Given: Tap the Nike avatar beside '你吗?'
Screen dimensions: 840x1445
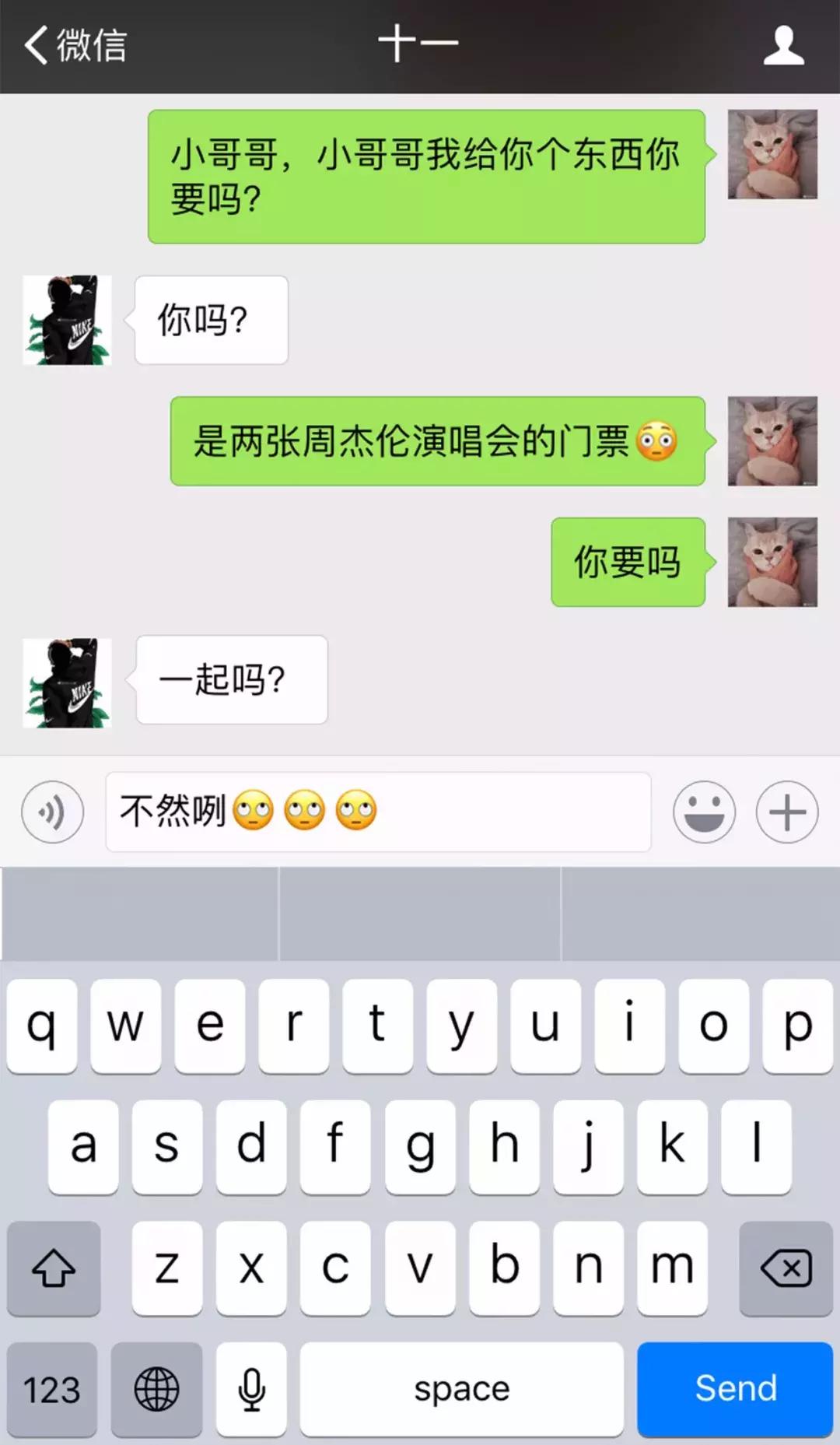Looking at the screenshot, I should pos(67,320).
